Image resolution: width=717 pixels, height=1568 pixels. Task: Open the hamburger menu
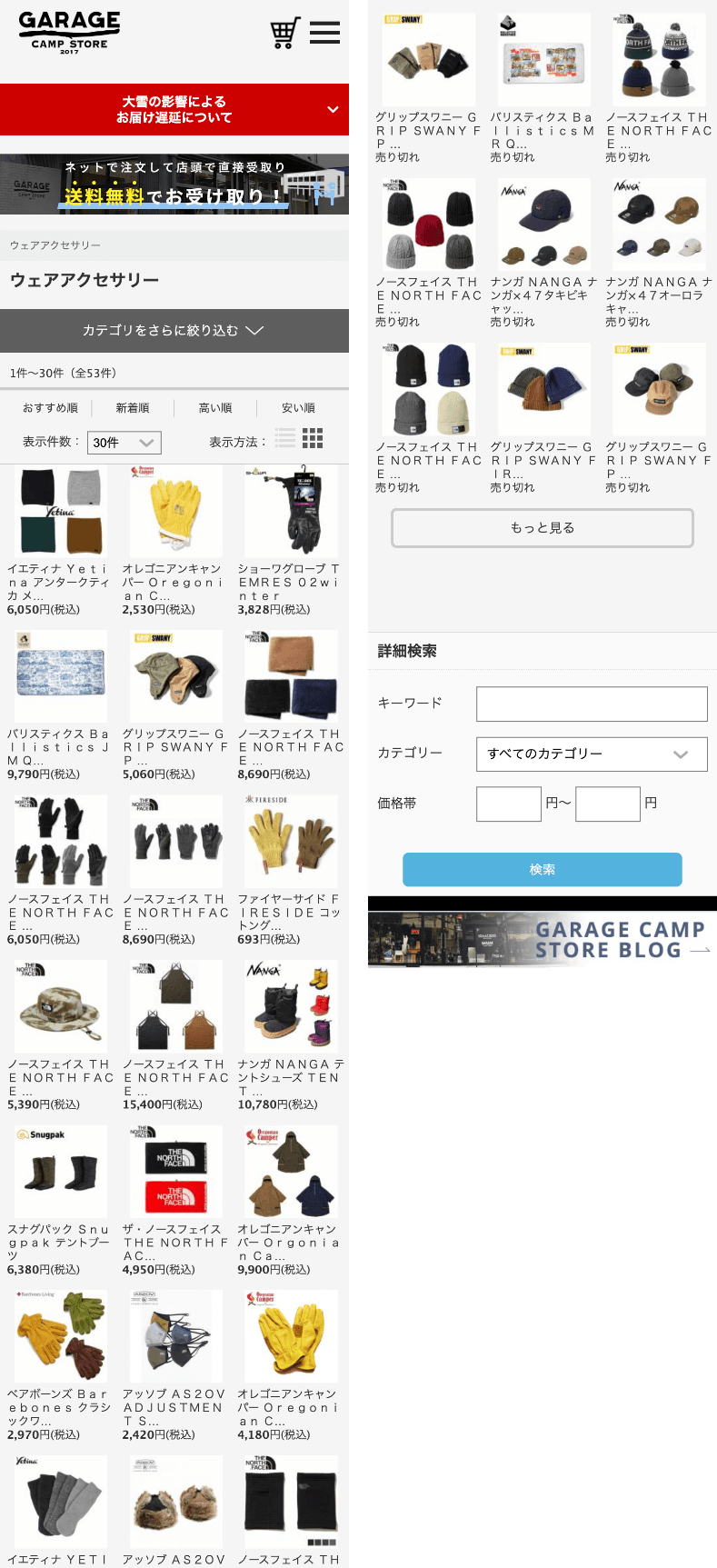324,34
